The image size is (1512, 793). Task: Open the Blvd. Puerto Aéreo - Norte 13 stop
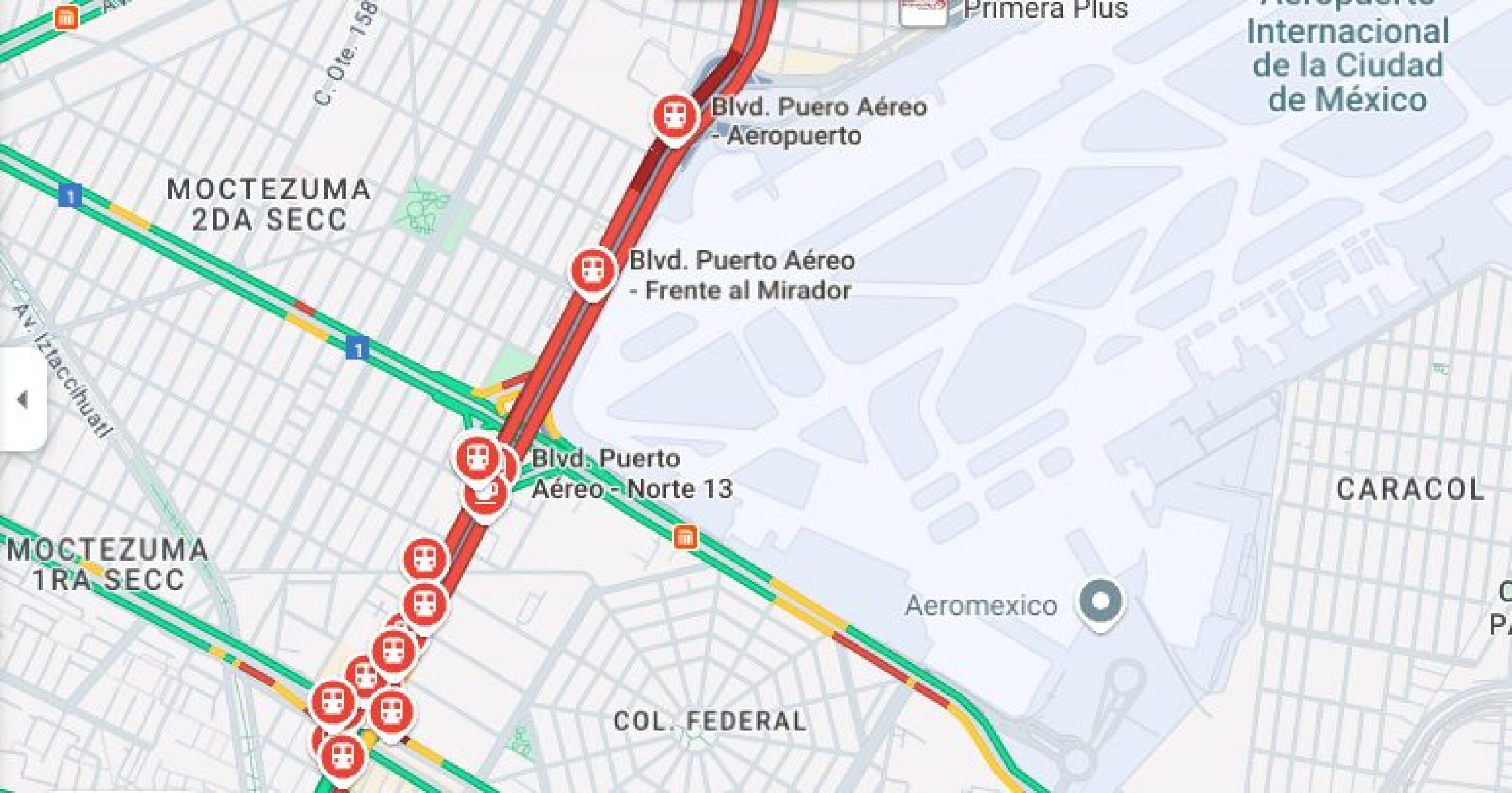tap(478, 458)
